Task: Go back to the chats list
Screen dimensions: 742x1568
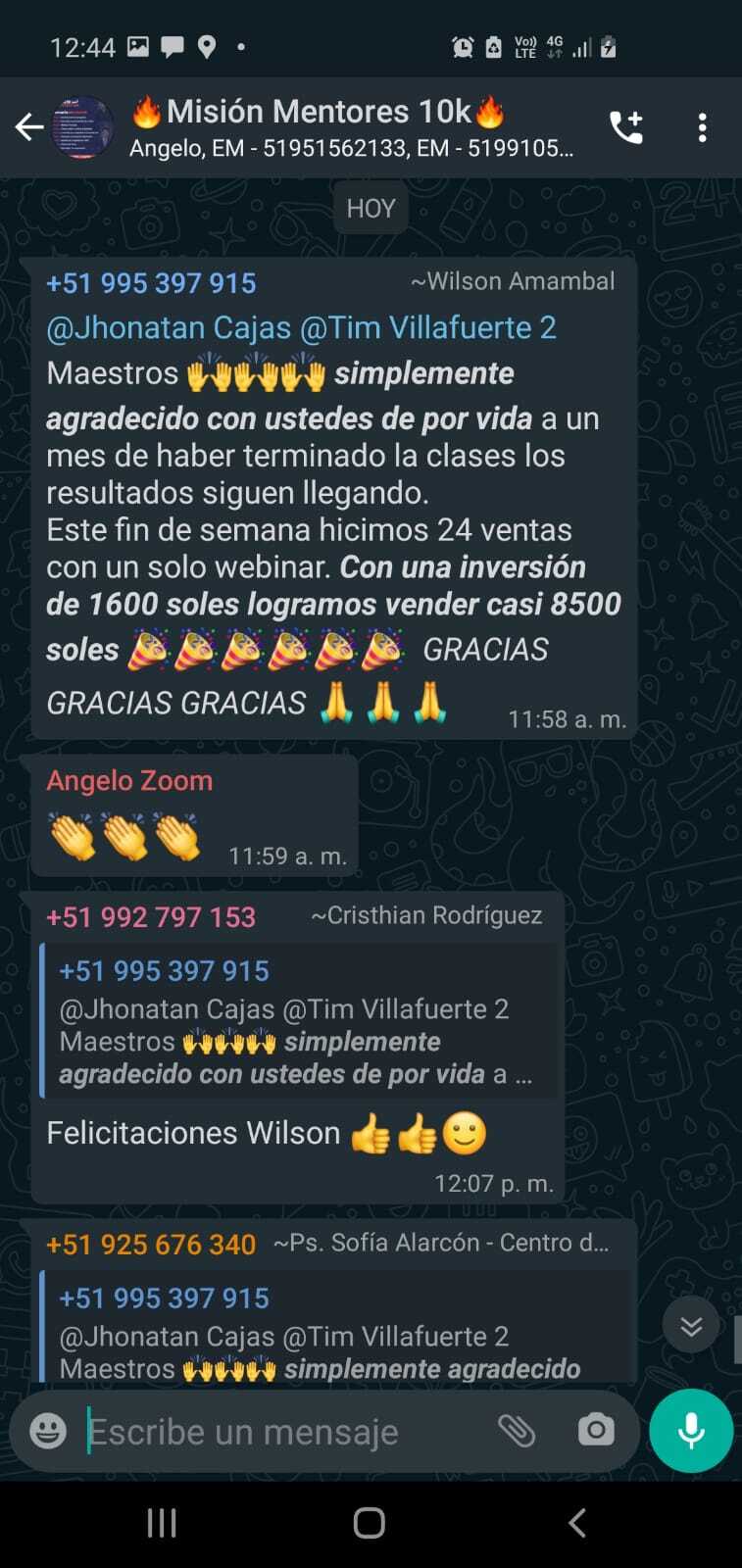Action: pos(29,127)
